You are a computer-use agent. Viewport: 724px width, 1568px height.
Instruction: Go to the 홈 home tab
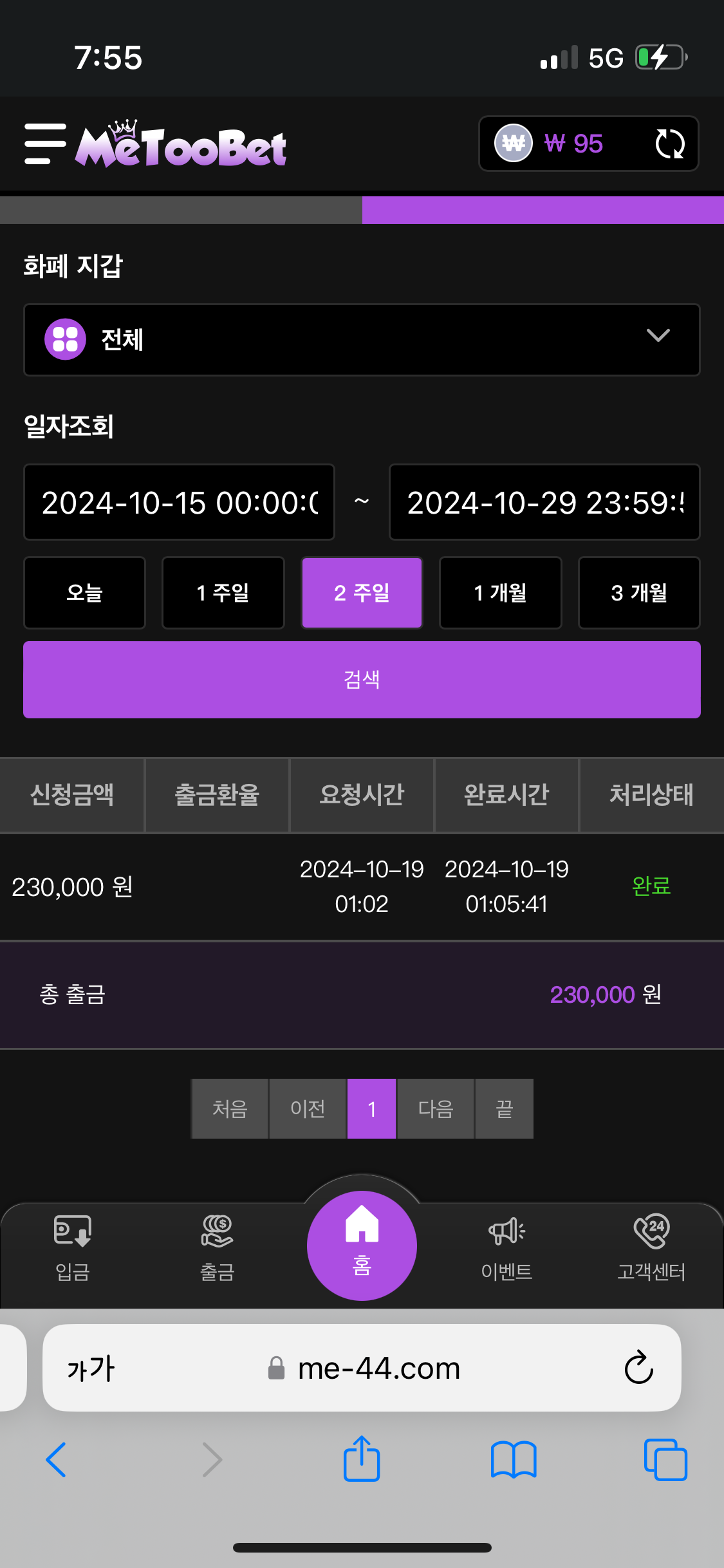[362, 1244]
